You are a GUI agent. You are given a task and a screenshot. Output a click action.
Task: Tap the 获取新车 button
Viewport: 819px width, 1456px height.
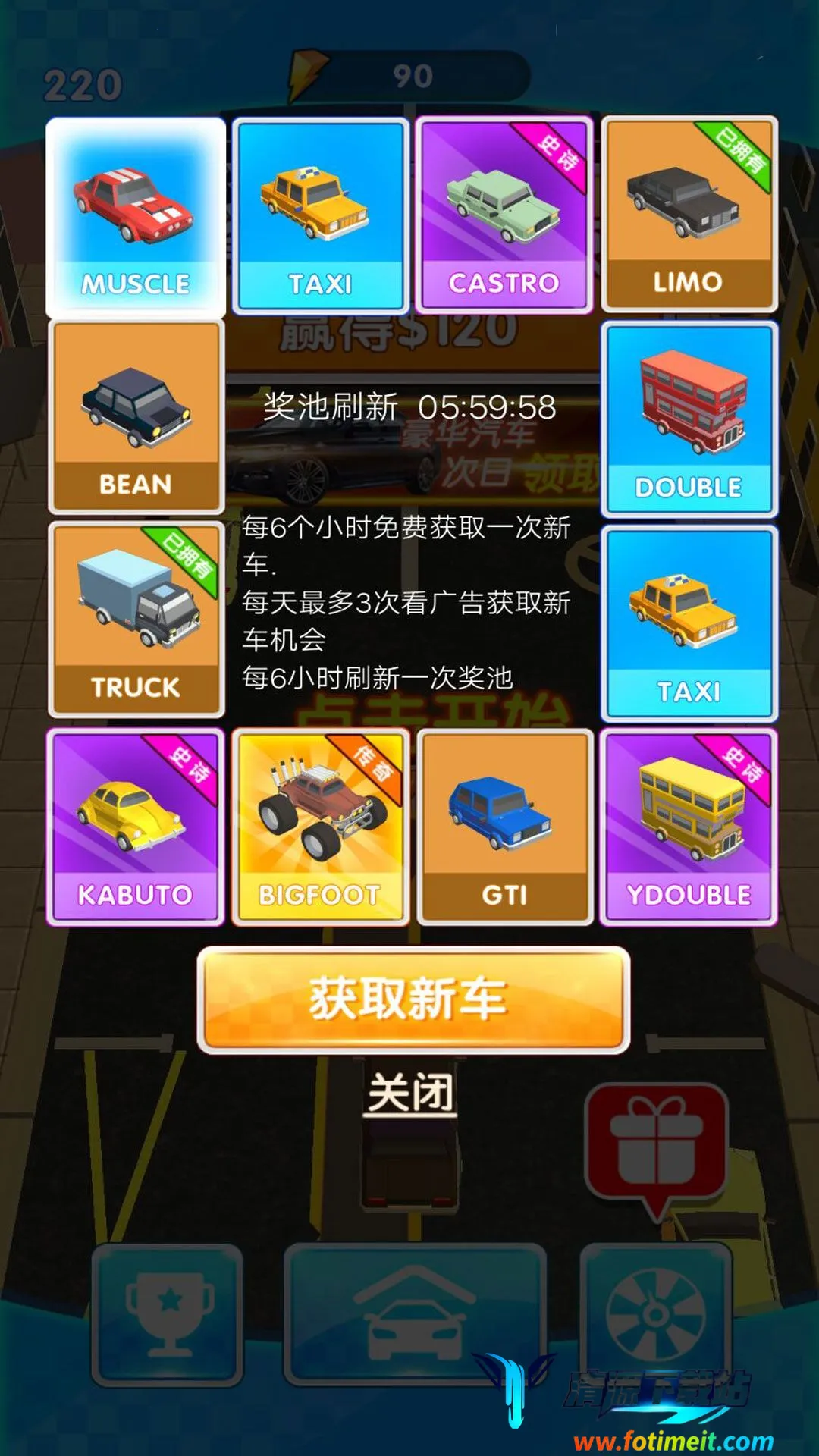click(413, 999)
